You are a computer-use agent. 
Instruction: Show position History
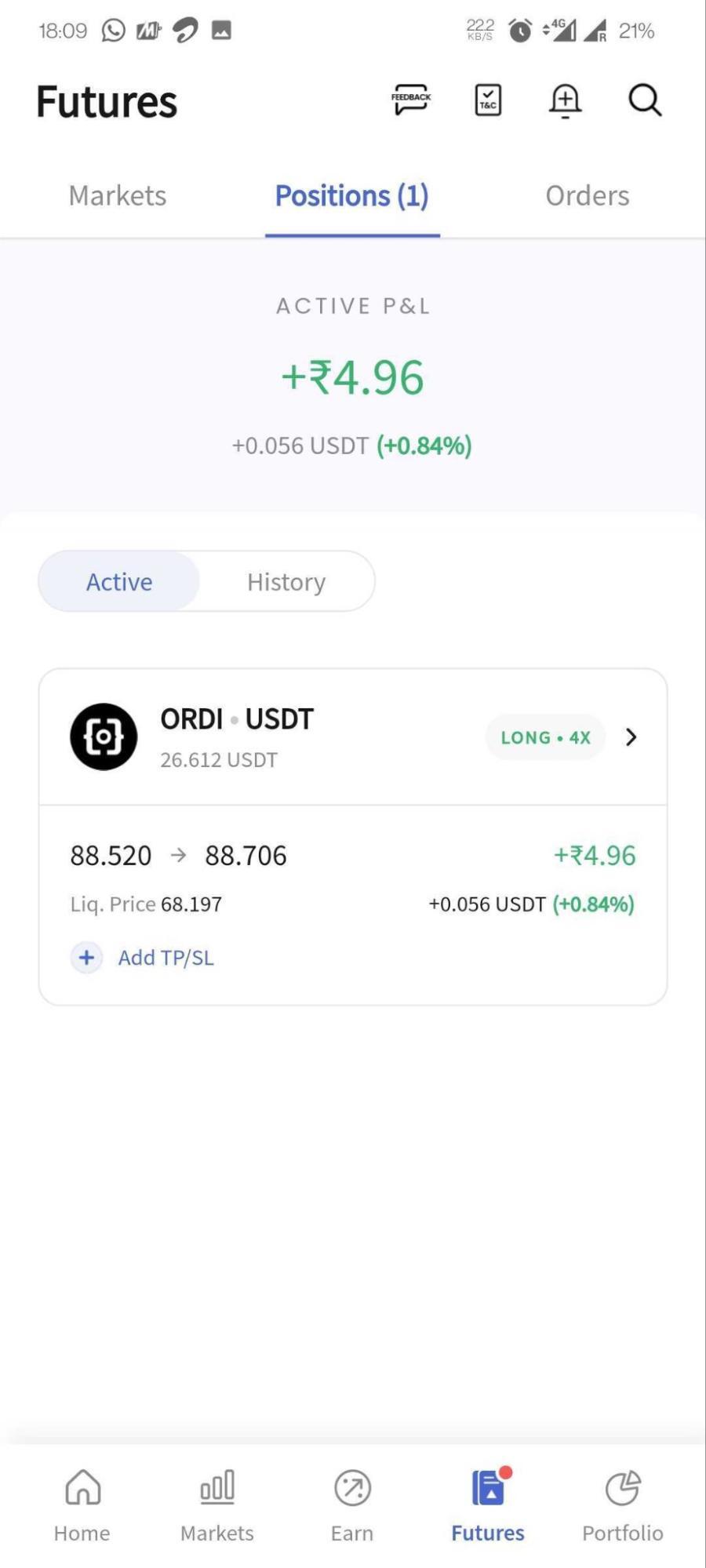pos(286,582)
